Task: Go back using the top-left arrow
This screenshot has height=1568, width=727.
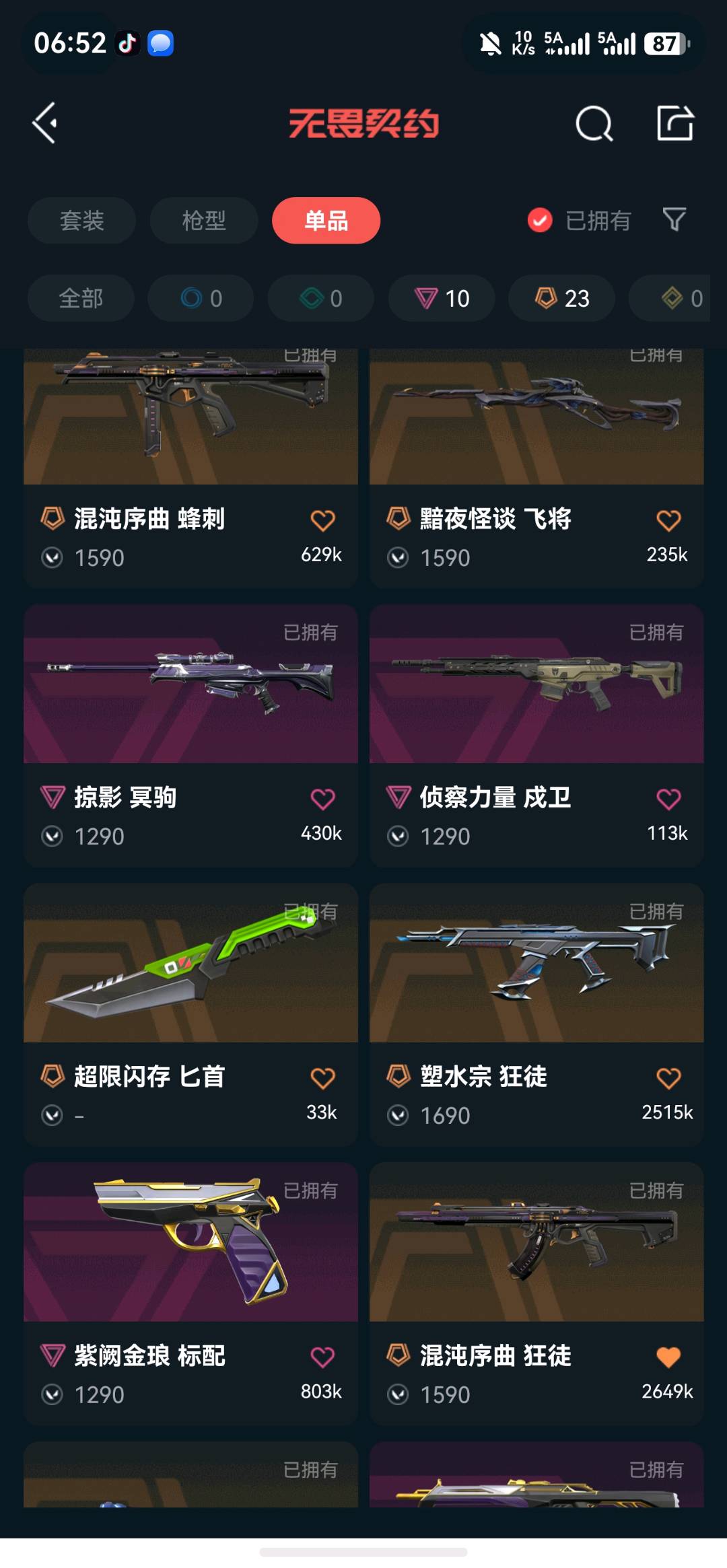Action: (45, 123)
